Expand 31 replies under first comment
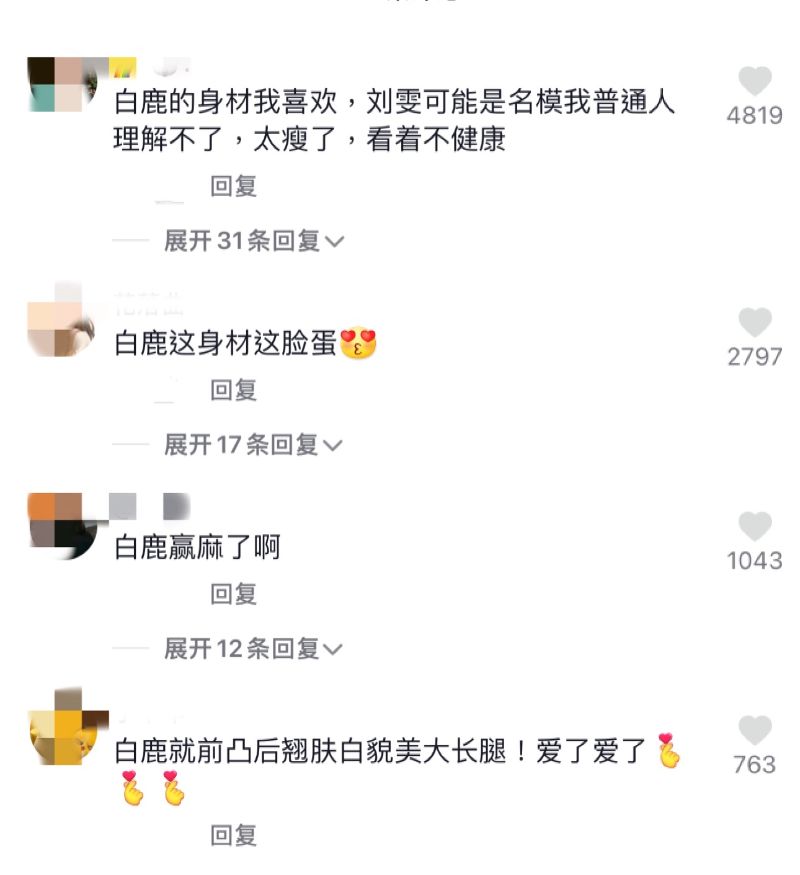The width and height of the screenshot is (800, 875). tap(253, 241)
